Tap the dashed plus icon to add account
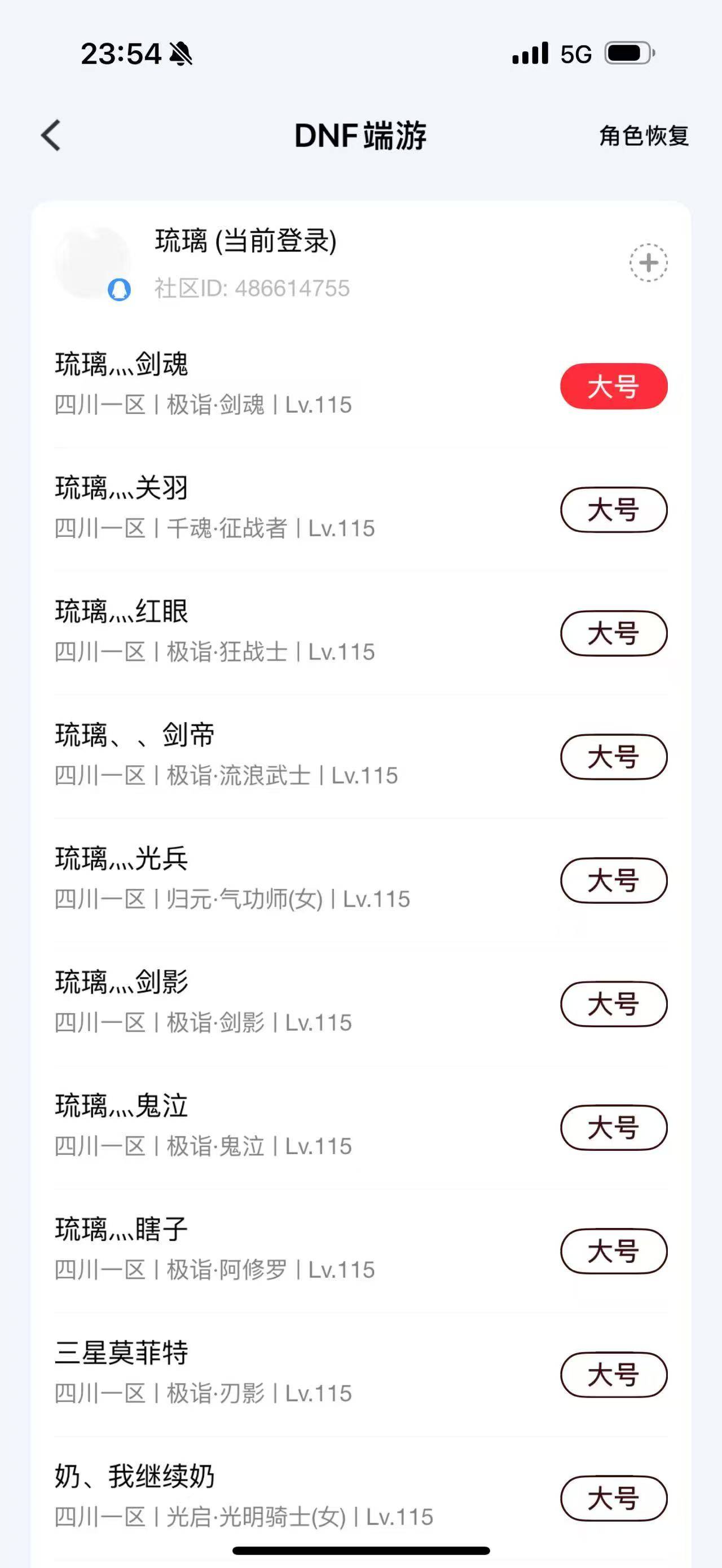The width and height of the screenshot is (722, 1568). pyautogui.click(x=647, y=263)
